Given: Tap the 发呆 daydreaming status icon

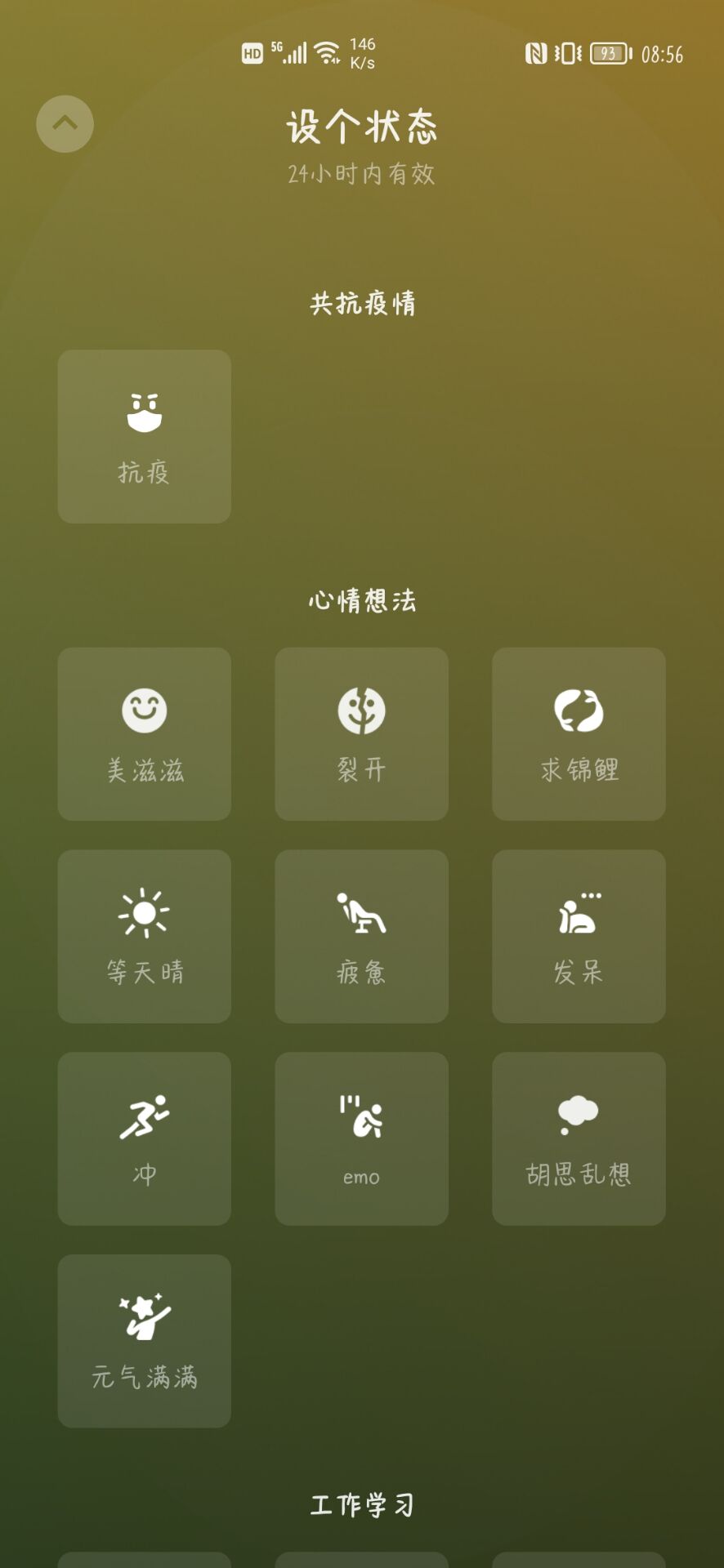Looking at the screenshot, I should point(578,935).
